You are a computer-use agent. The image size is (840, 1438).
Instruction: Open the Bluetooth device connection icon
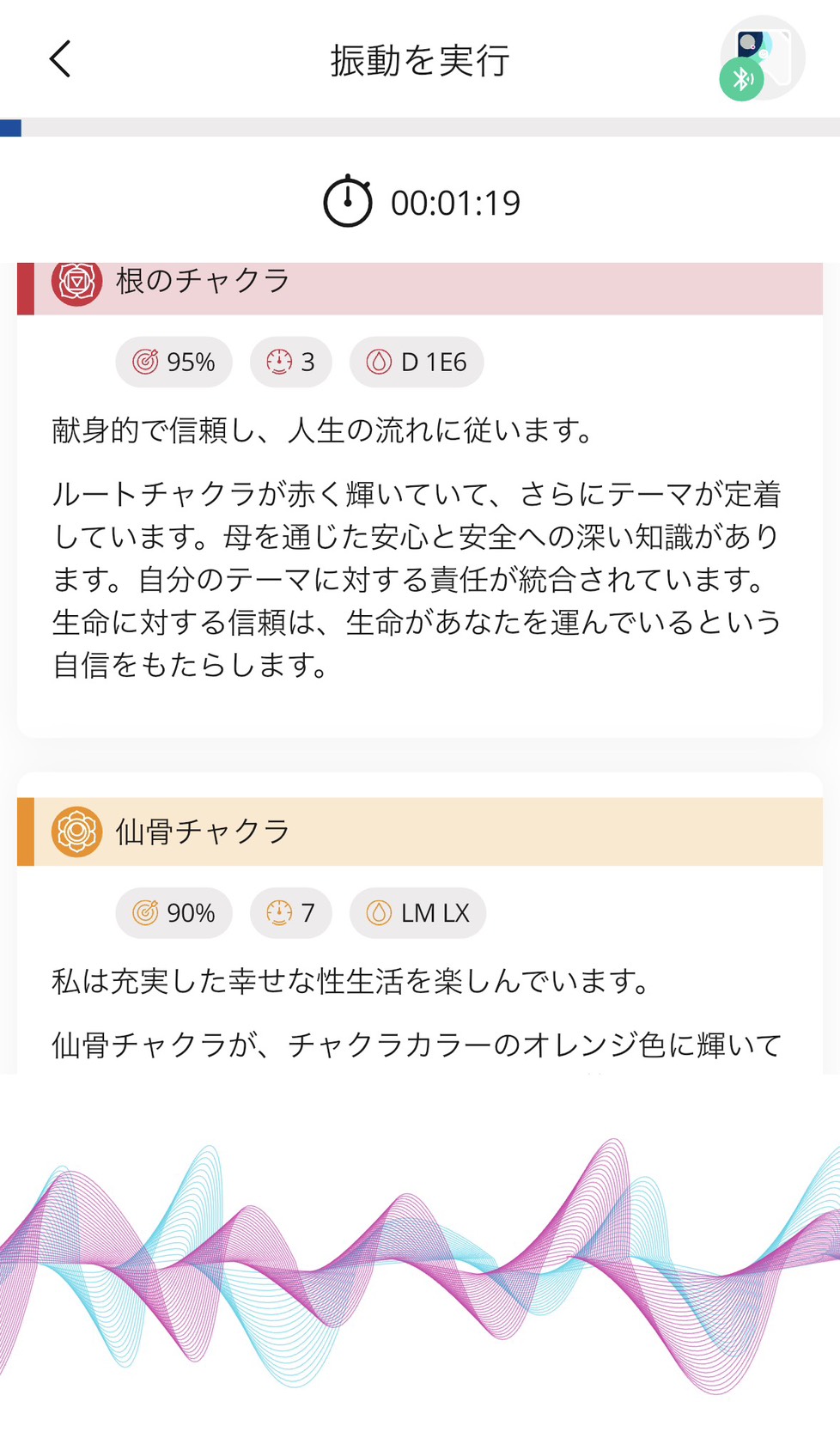pos(761,59)
